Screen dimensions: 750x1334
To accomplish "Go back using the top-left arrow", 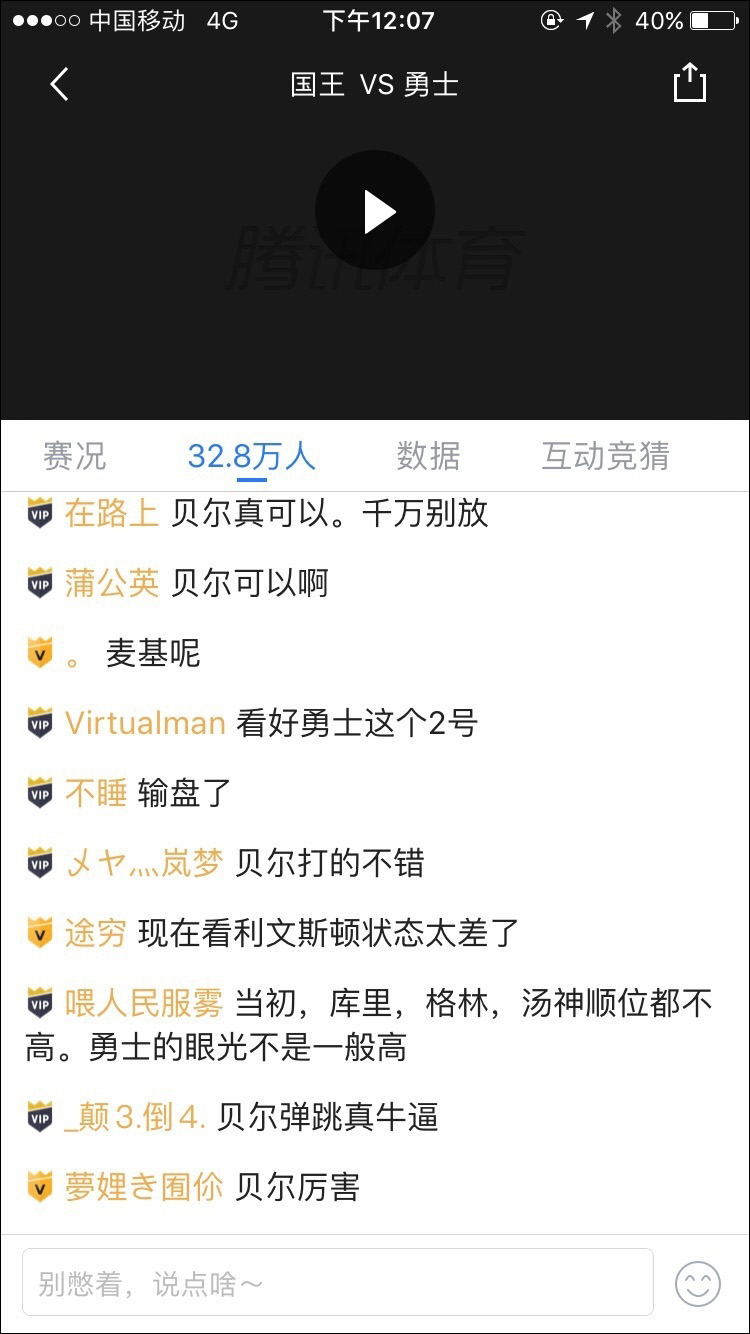I will (x=59, y=84).
